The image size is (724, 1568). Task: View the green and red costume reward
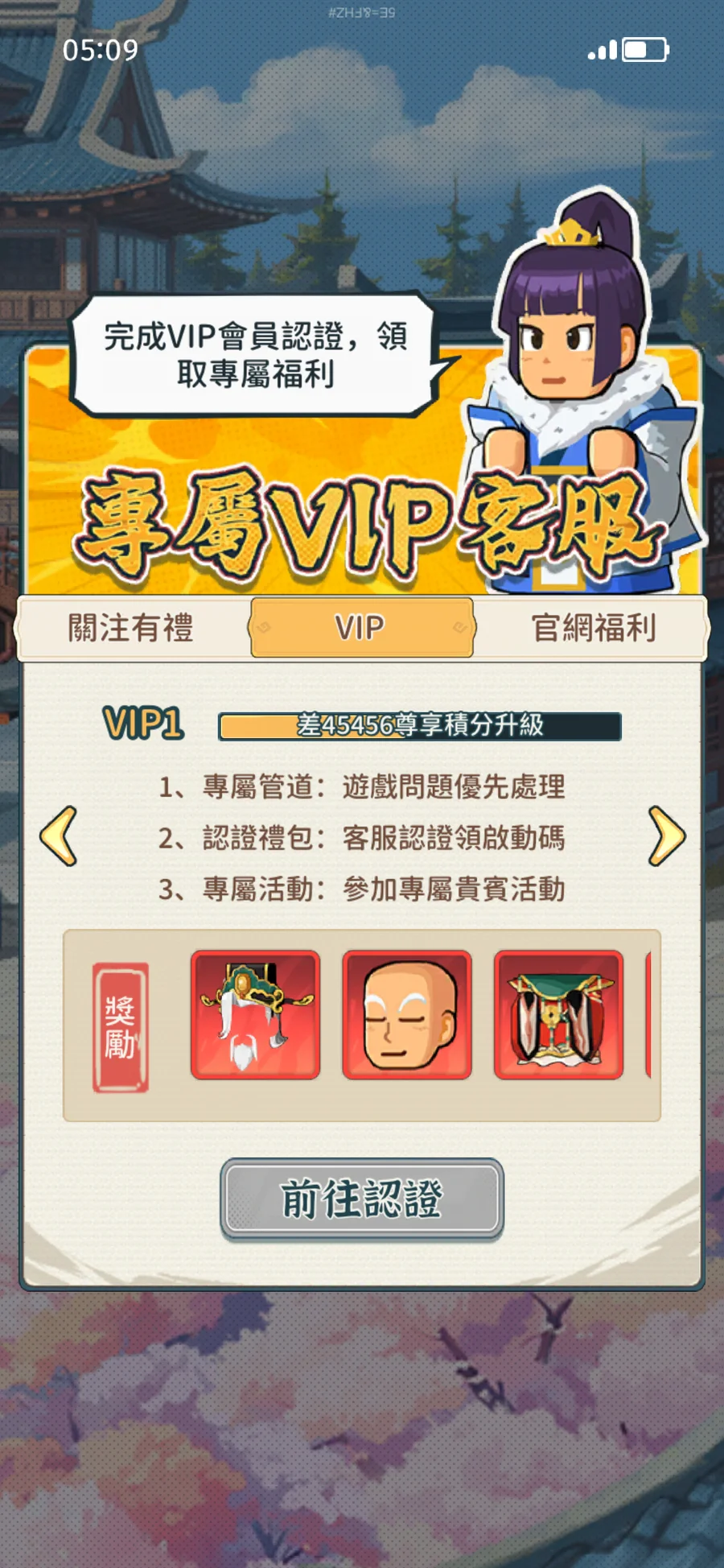[x=559, y=1015]
